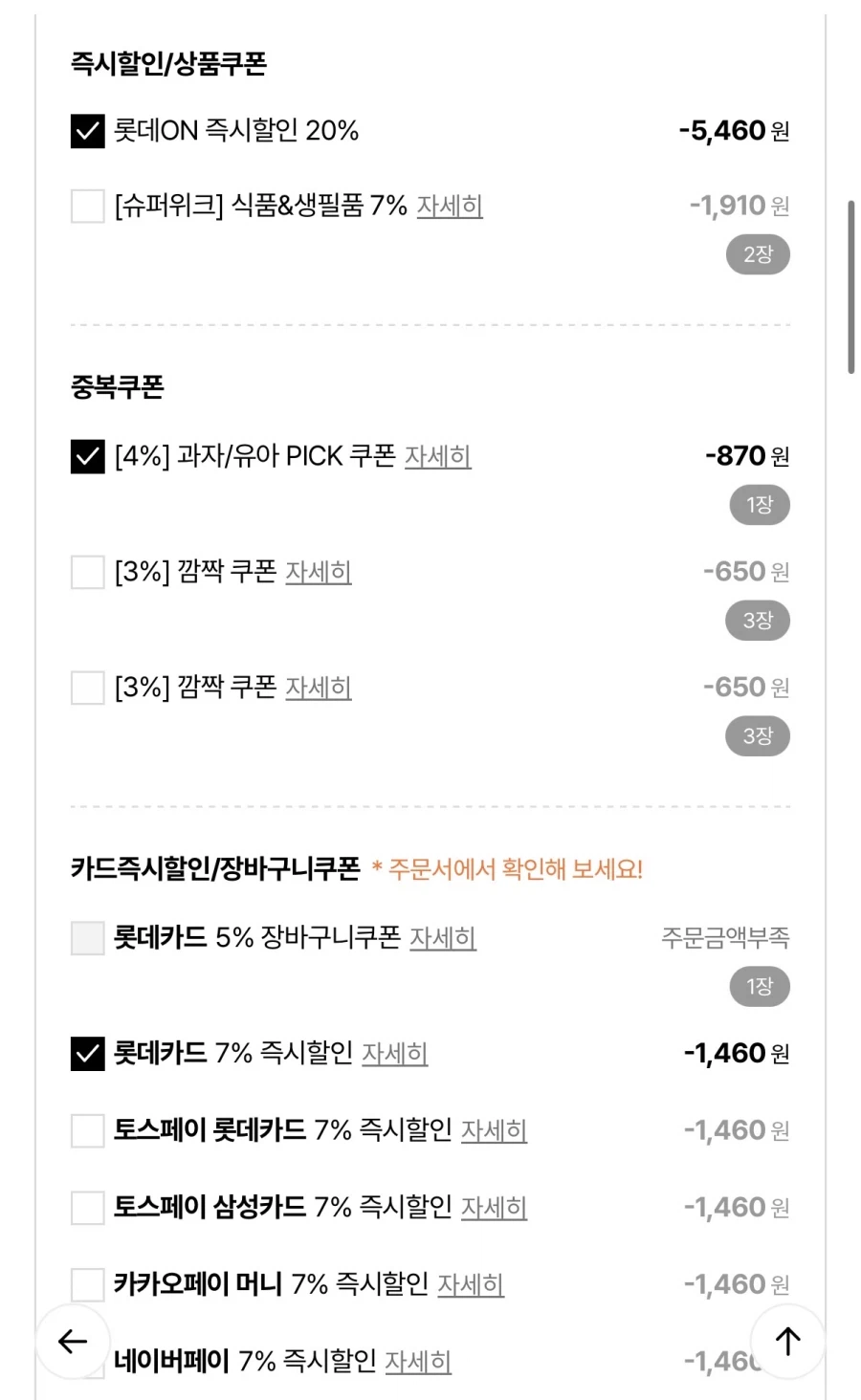Open 자세히 for the first [3%] 깜짝 쿠폰

319,573
